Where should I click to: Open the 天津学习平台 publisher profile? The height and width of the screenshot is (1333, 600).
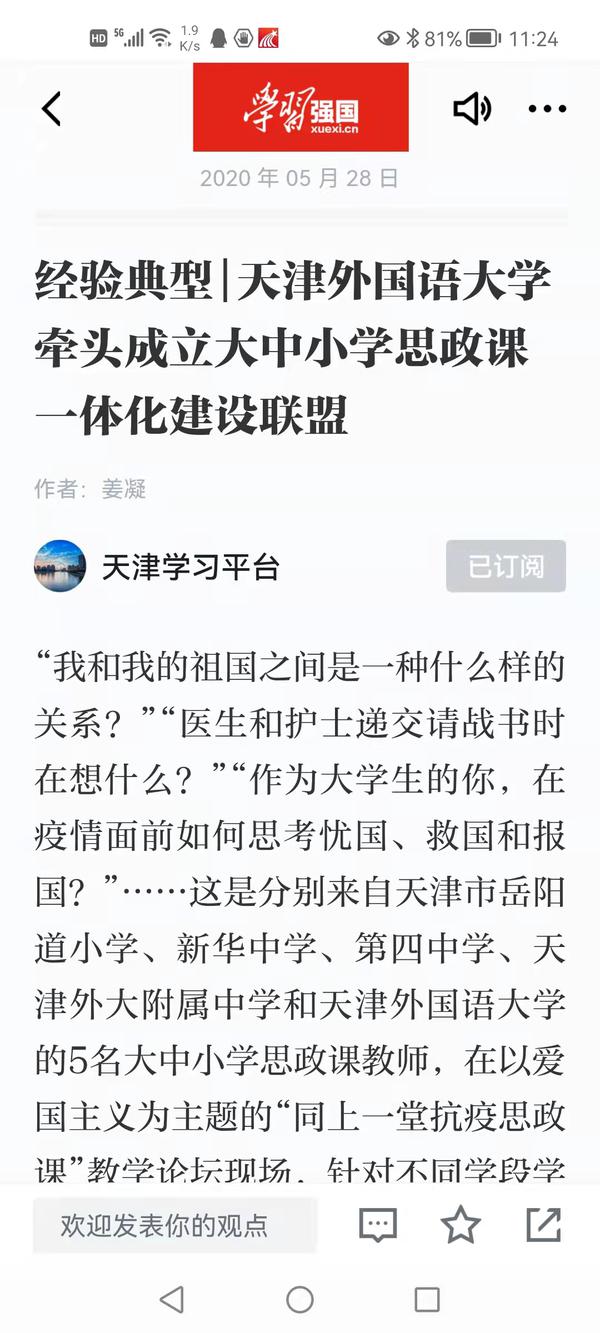(190, 567)
